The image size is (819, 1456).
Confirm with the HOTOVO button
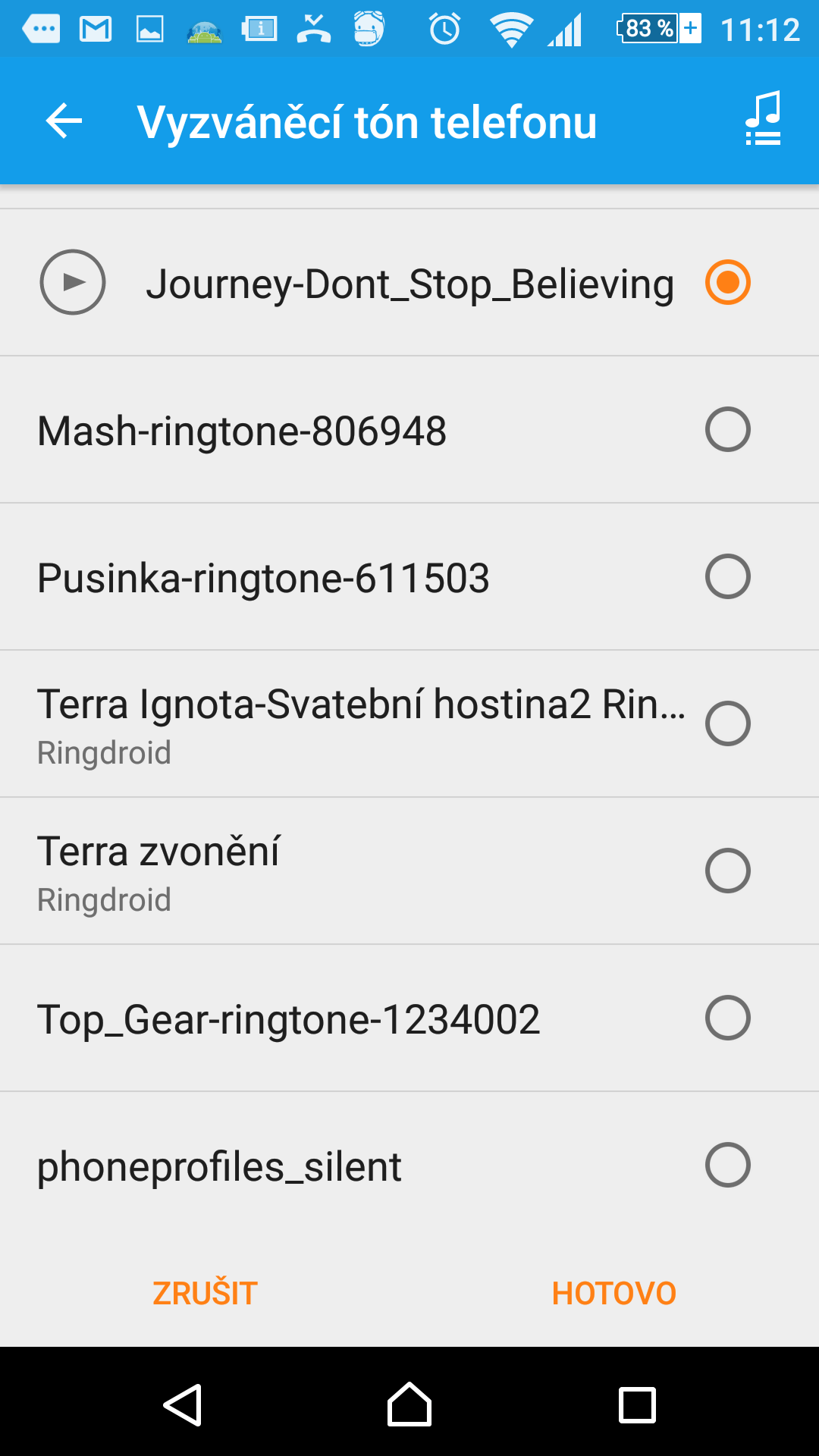[x=614, y=1294]
